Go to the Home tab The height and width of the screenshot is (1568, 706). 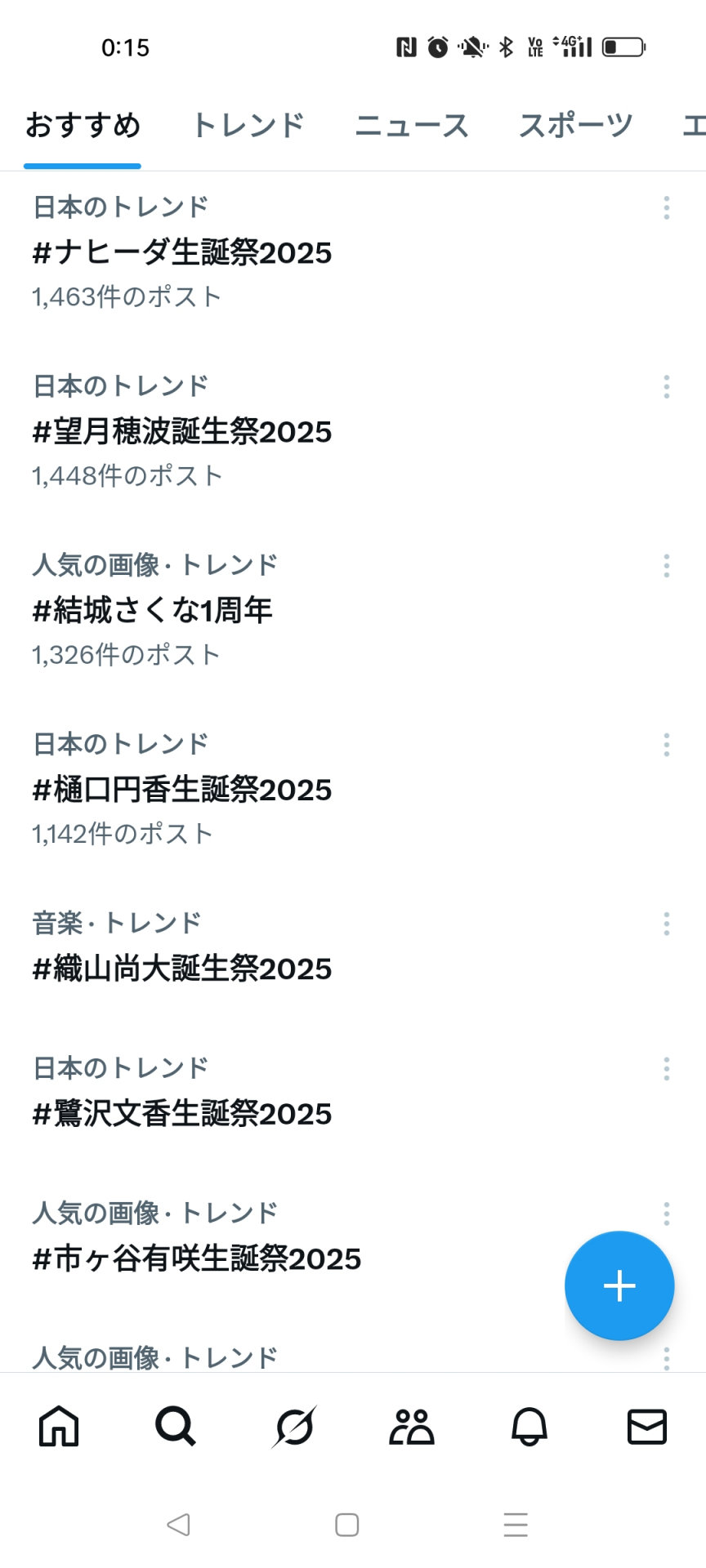[x=59, y=1427]
